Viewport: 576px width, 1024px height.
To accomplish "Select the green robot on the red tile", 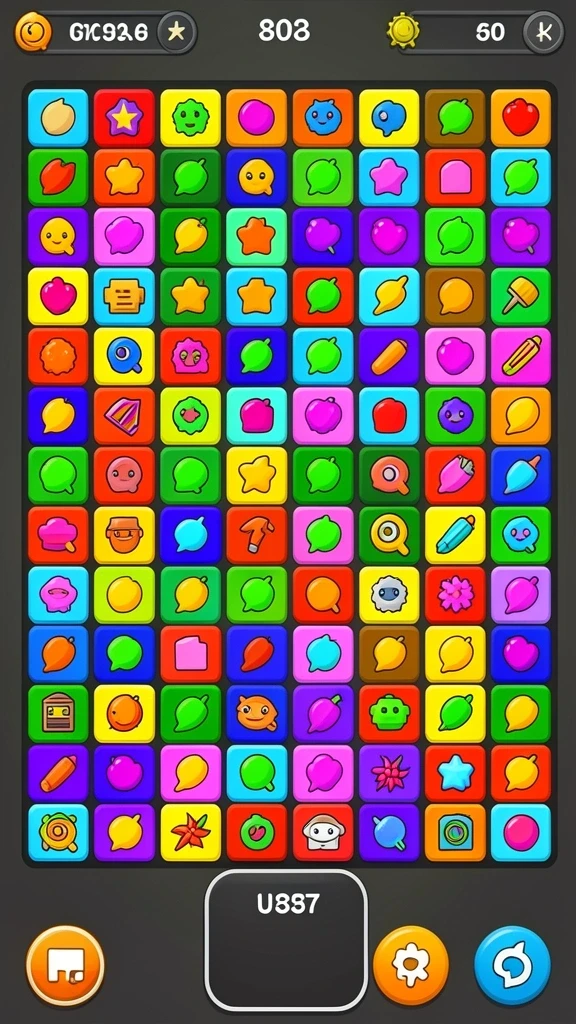I will [389, 713].
